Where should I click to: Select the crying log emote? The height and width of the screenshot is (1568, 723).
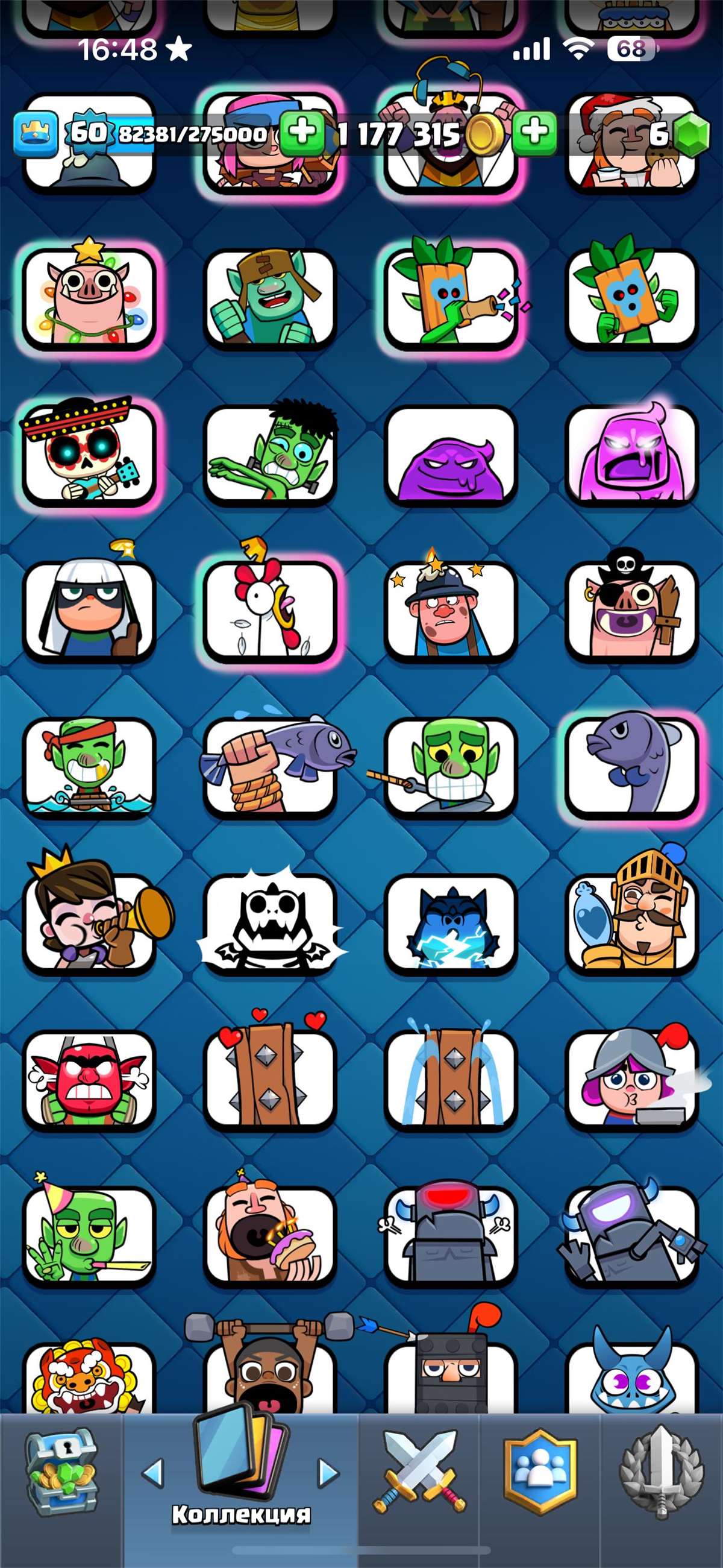click(450, 1078)
